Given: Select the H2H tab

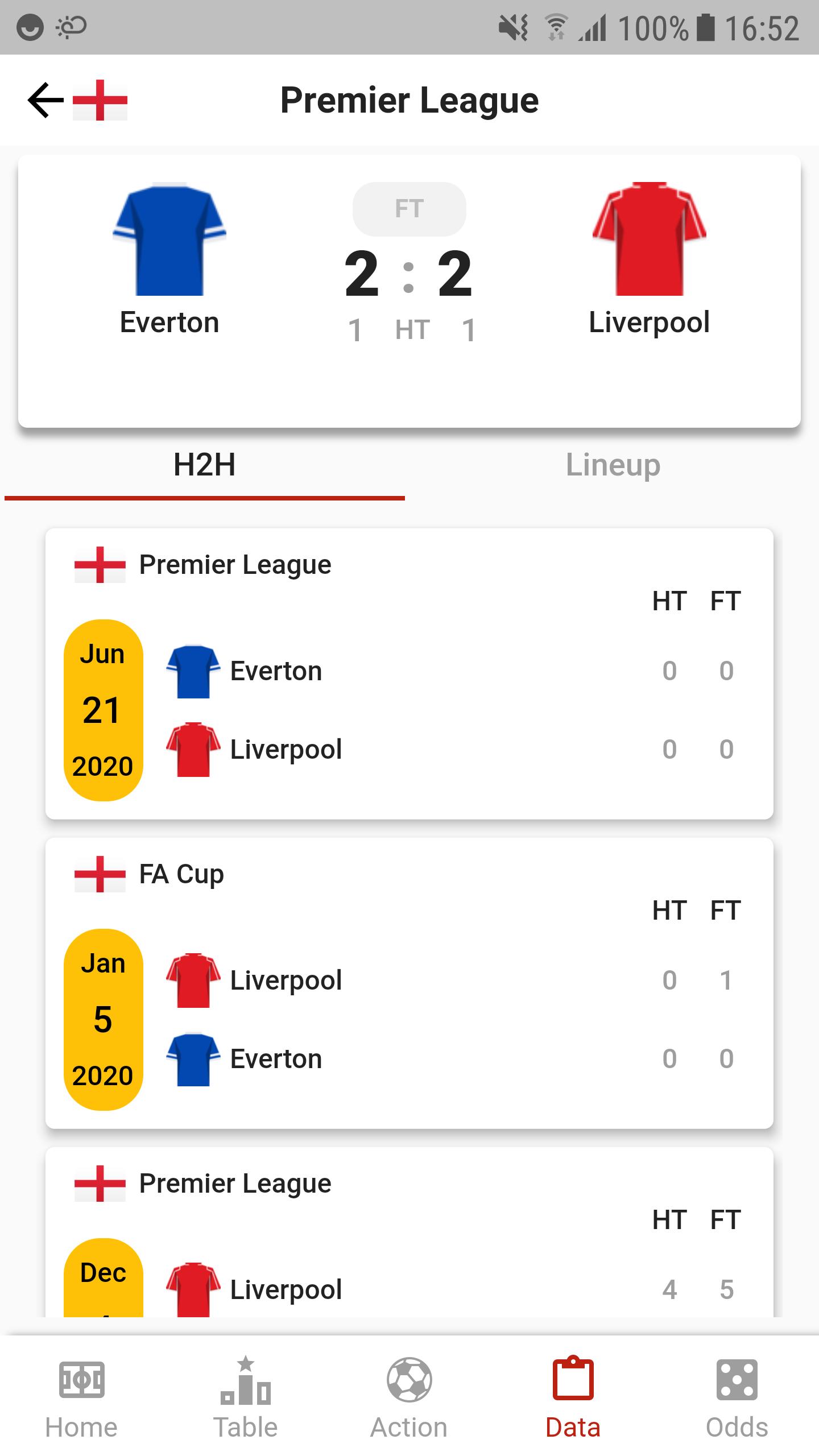Looking at the screenshot, I should tap(205, 465).
